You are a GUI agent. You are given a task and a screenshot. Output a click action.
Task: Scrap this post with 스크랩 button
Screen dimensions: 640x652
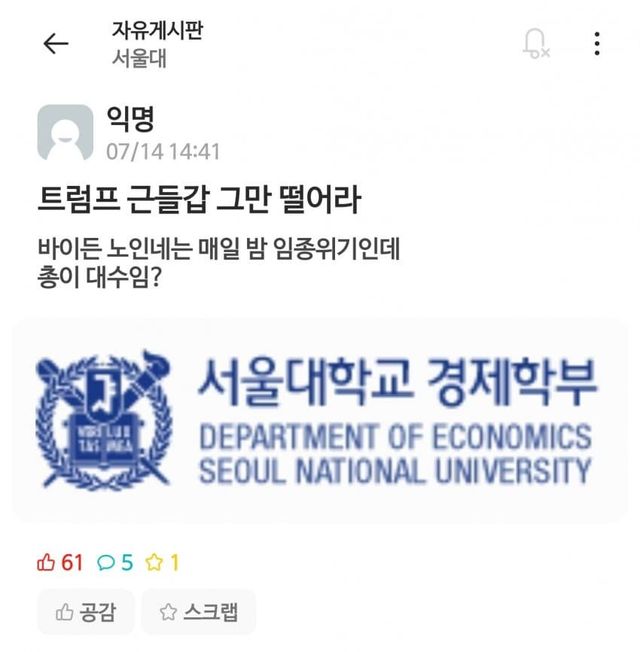[199, 612]
